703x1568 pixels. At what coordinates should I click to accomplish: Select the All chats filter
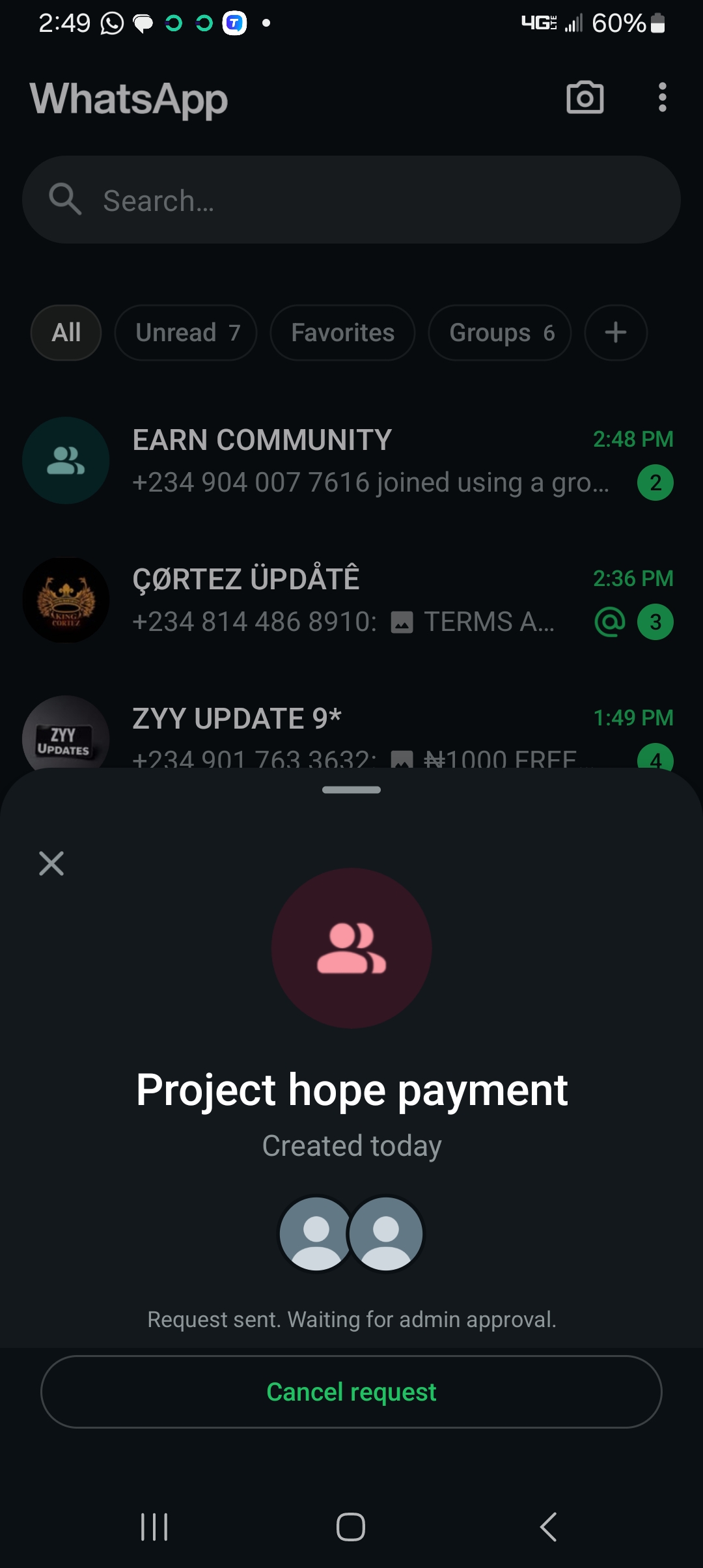point(66,333)
